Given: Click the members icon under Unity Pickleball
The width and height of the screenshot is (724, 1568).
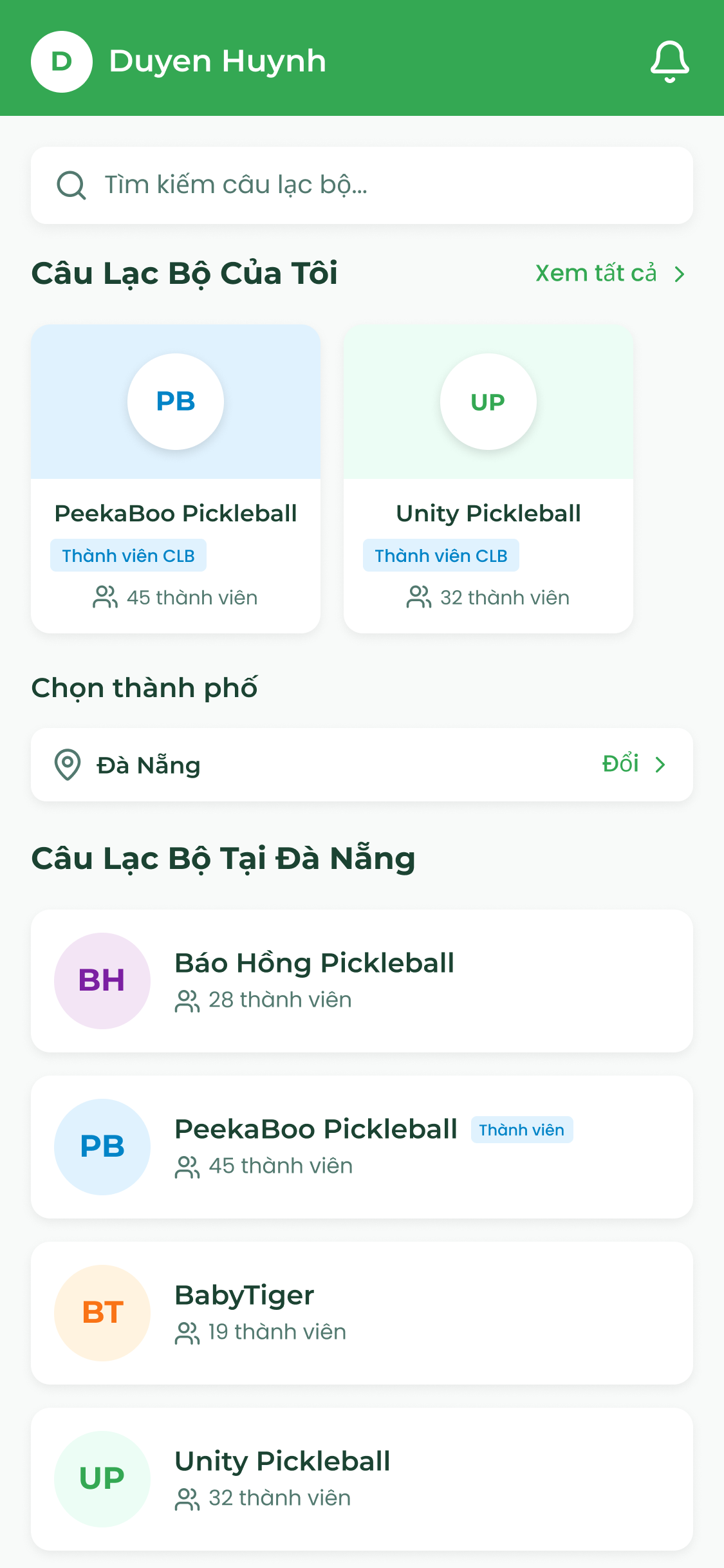Looking at the screenshot, I should [x=419, y=597].
